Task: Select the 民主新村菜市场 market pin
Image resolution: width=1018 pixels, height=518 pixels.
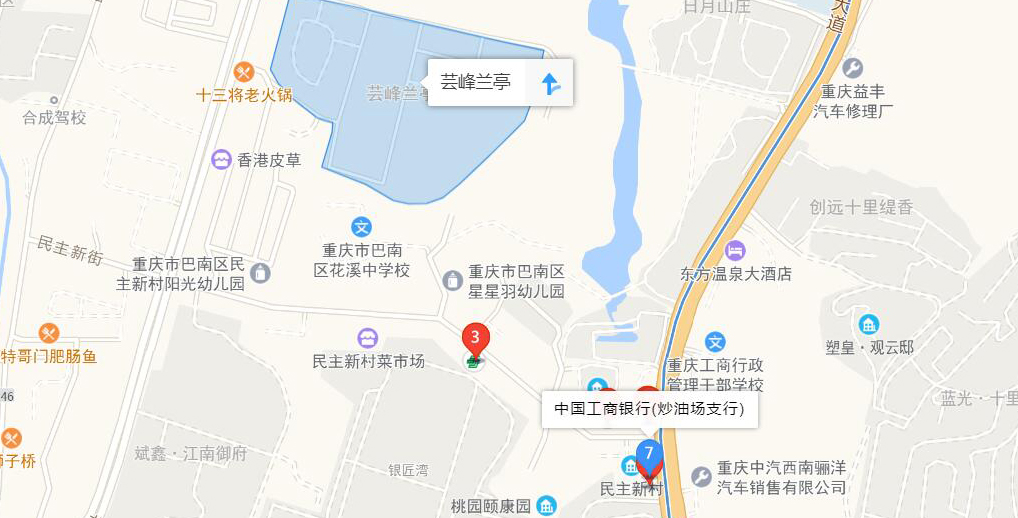Action: pyautogui.click(x=368, y=338)
